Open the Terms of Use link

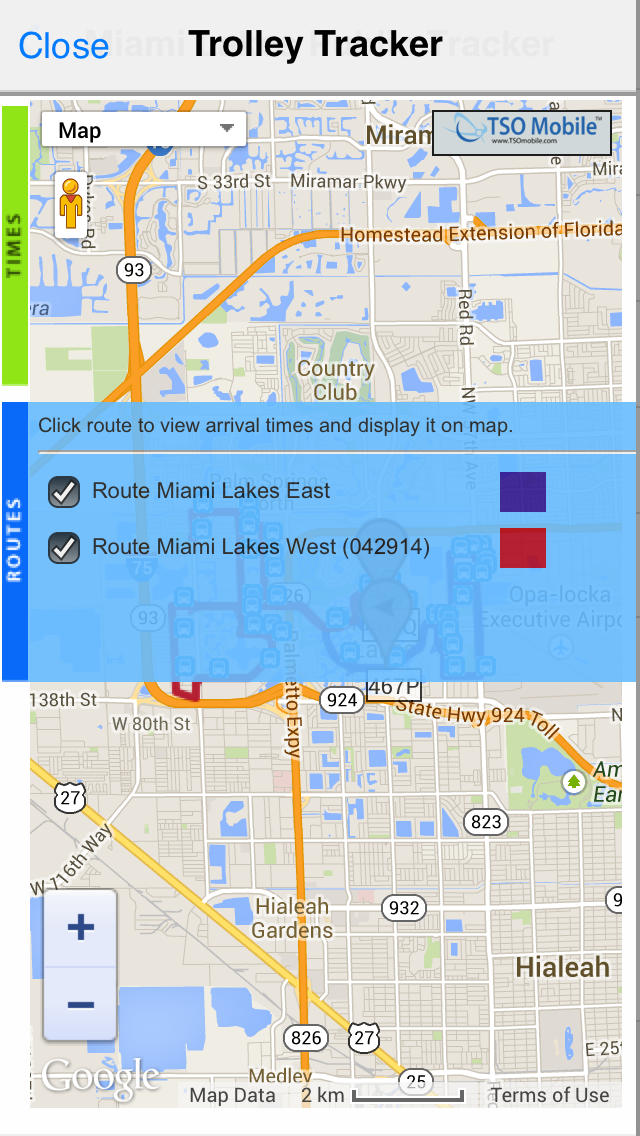(x=550, y=1095)
